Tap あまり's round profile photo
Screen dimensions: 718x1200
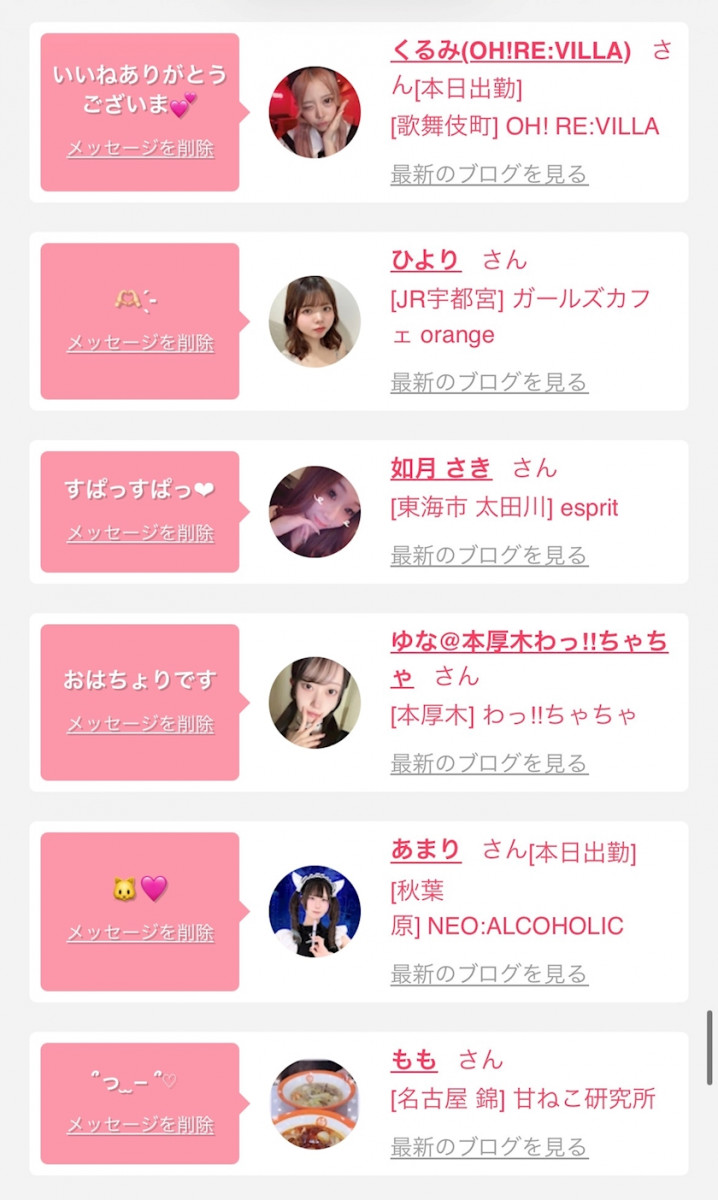click(x=315, y=911)
